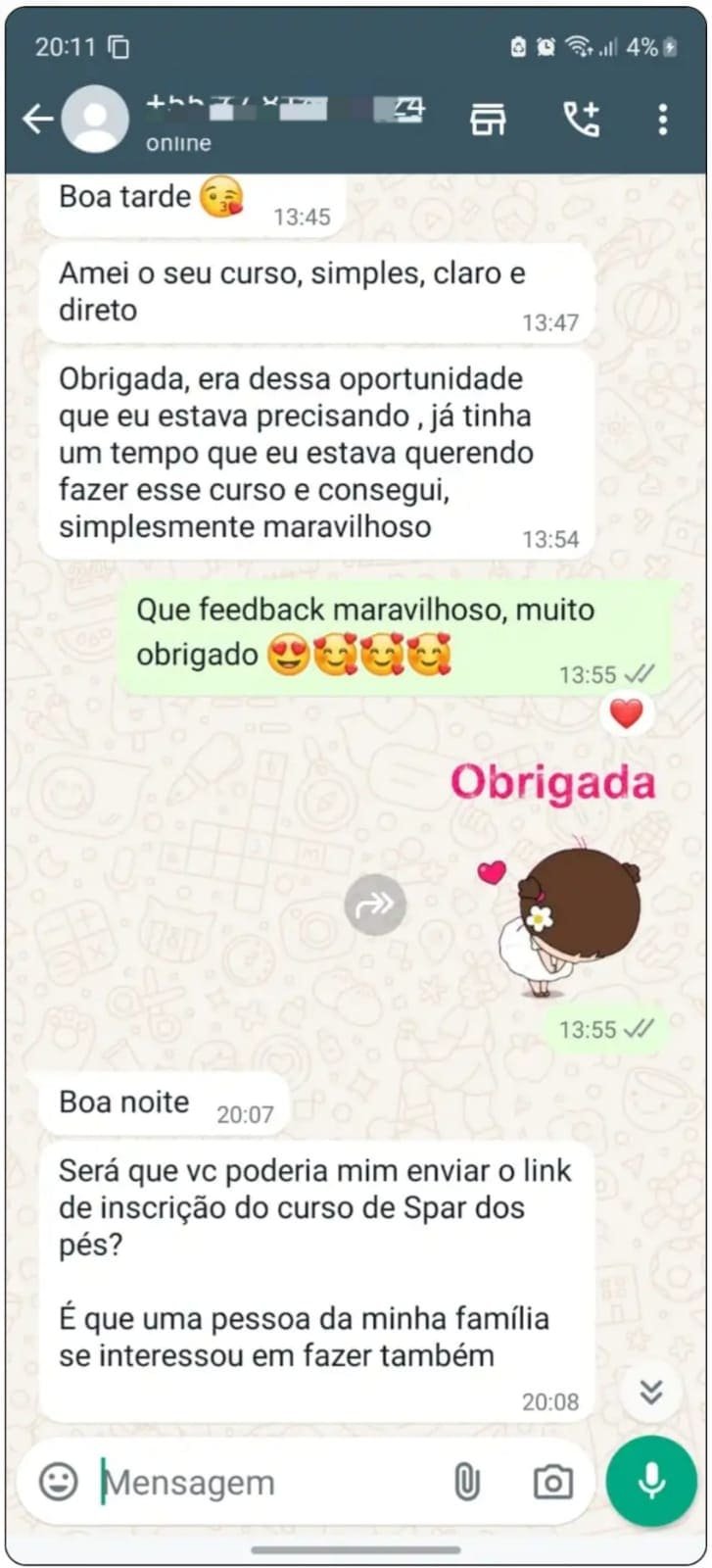Image resolution: width=712 pixels, height=1568 pixels.
Task: Forward the Obrigada sticker
Action: 375,905
